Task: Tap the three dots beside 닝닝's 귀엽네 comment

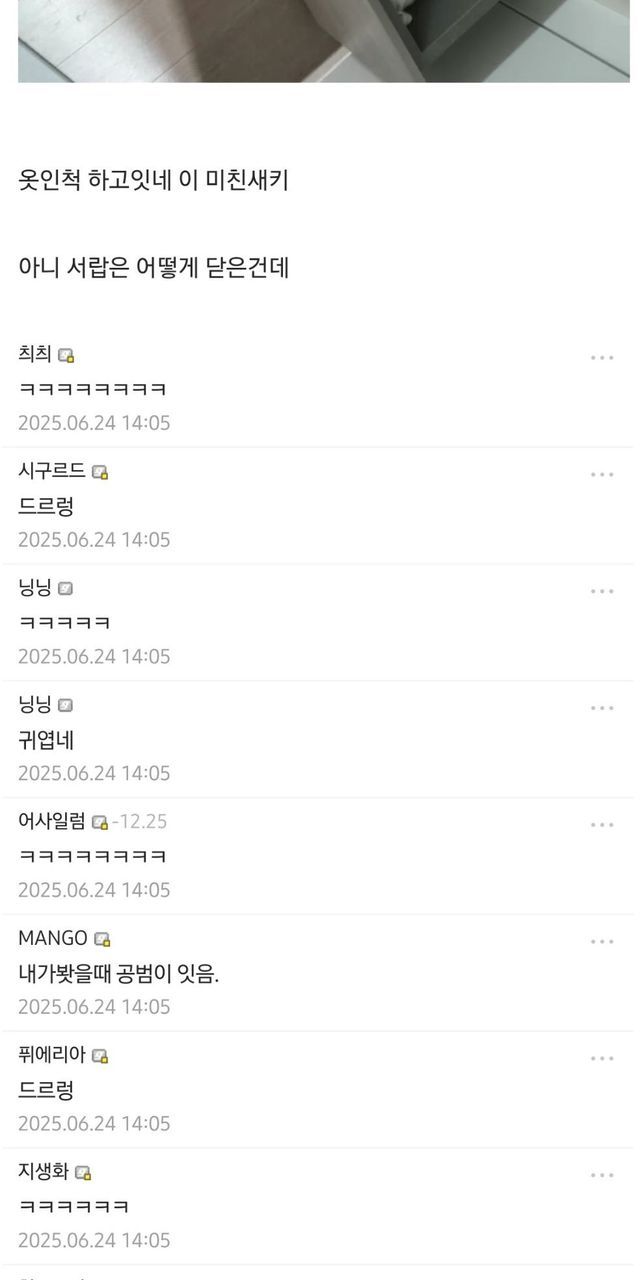Action: click(x=601, y=708)
